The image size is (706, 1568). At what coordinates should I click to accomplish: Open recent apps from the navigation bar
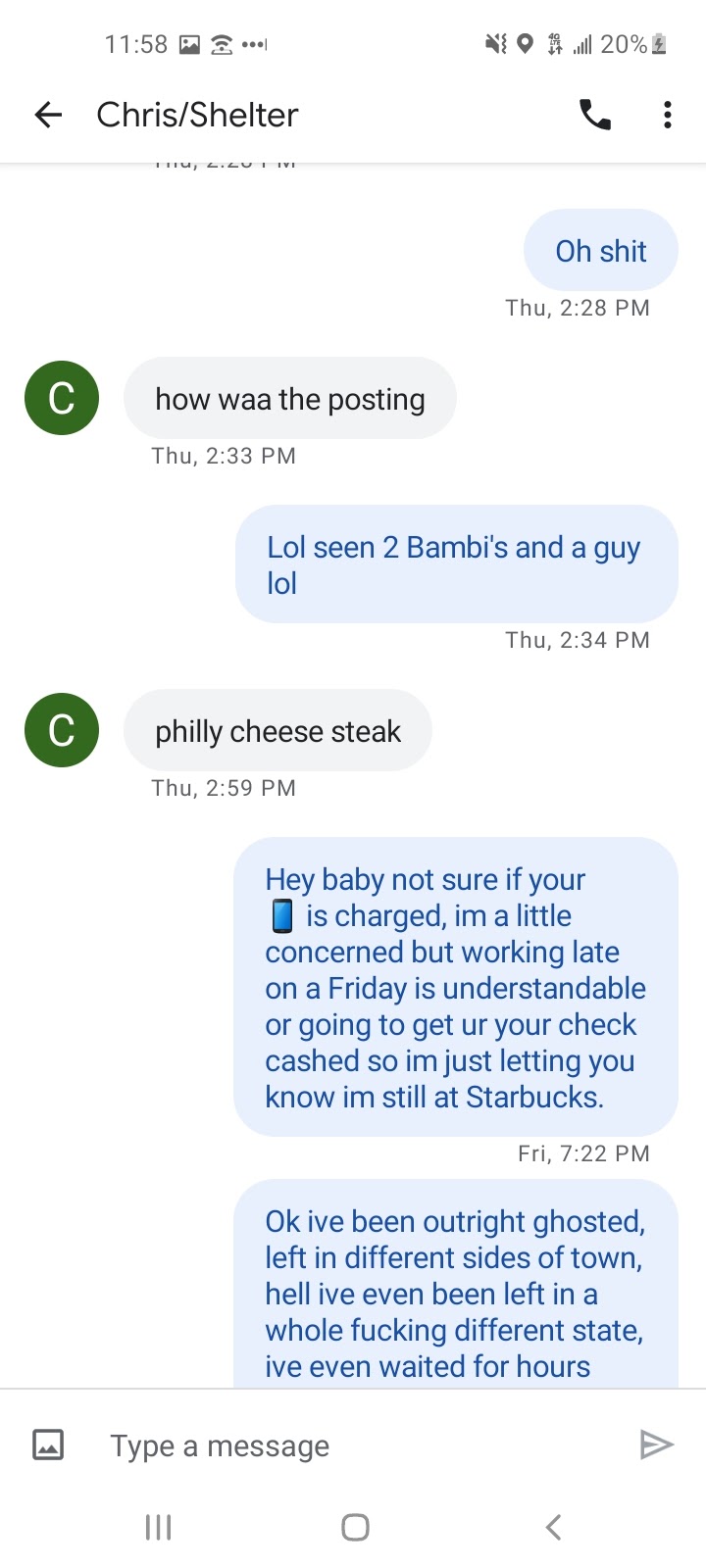coord(158,1527)
